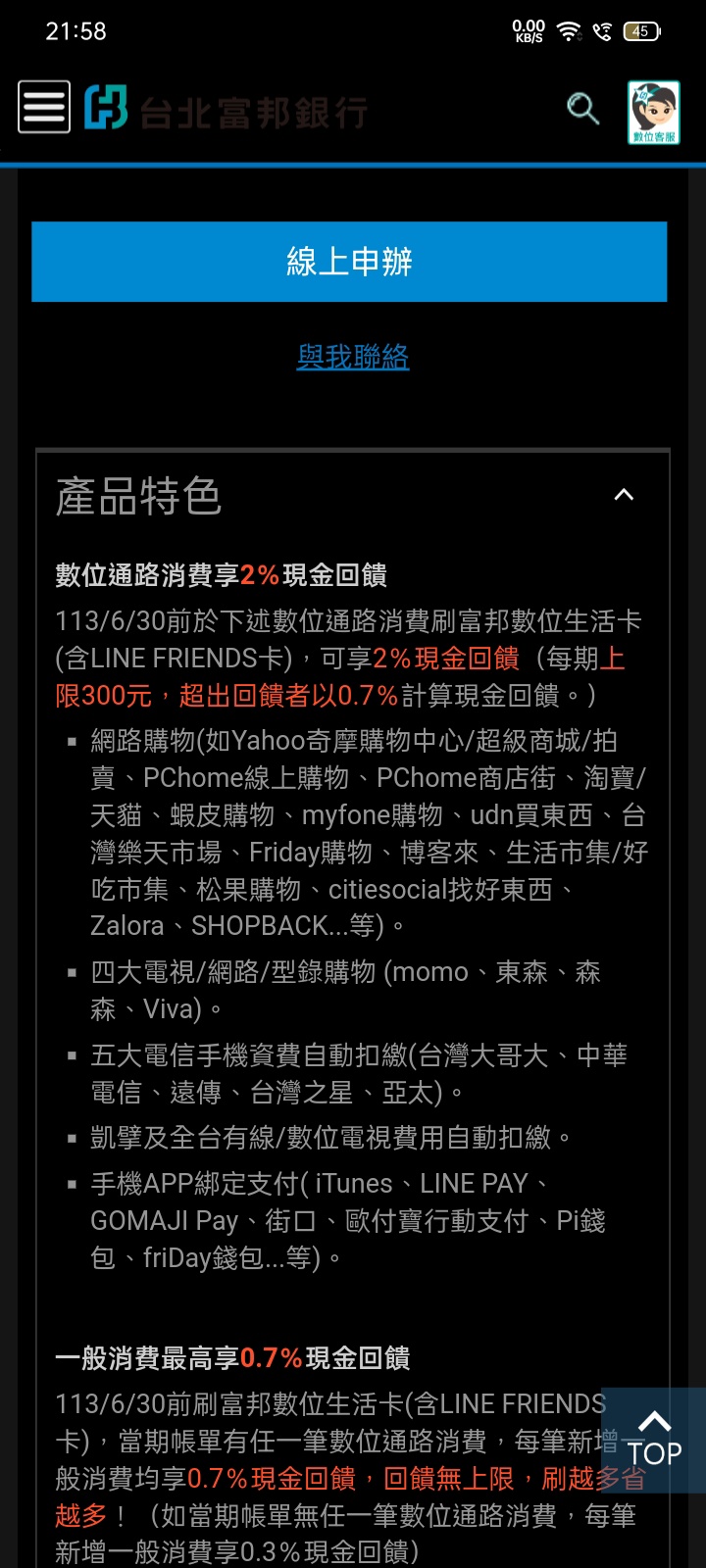
Task: Open the 與我聯絡 contact link
Action: 353,357
